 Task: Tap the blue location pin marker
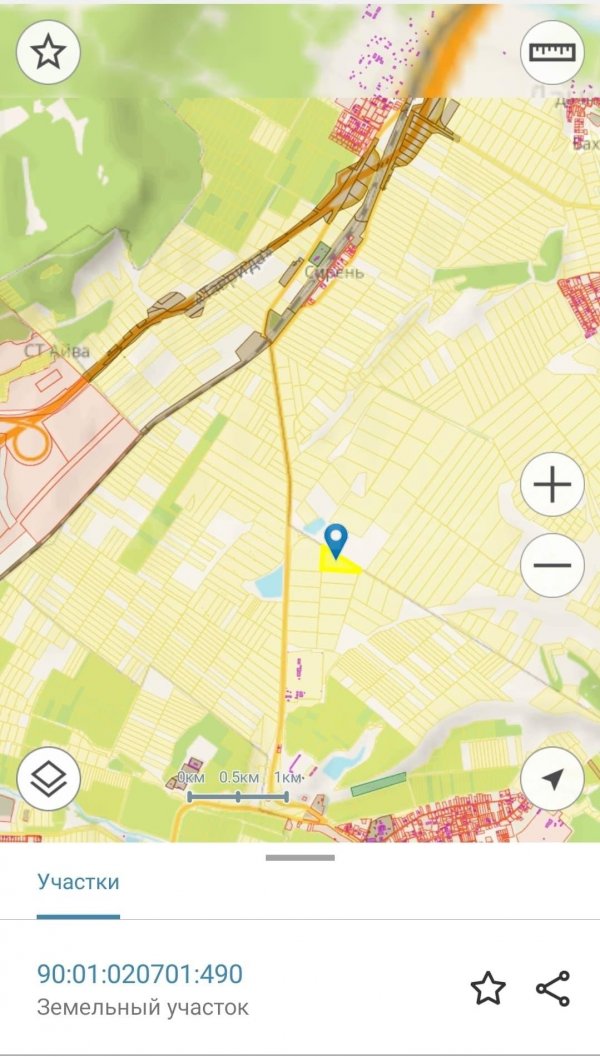point(337,540)
